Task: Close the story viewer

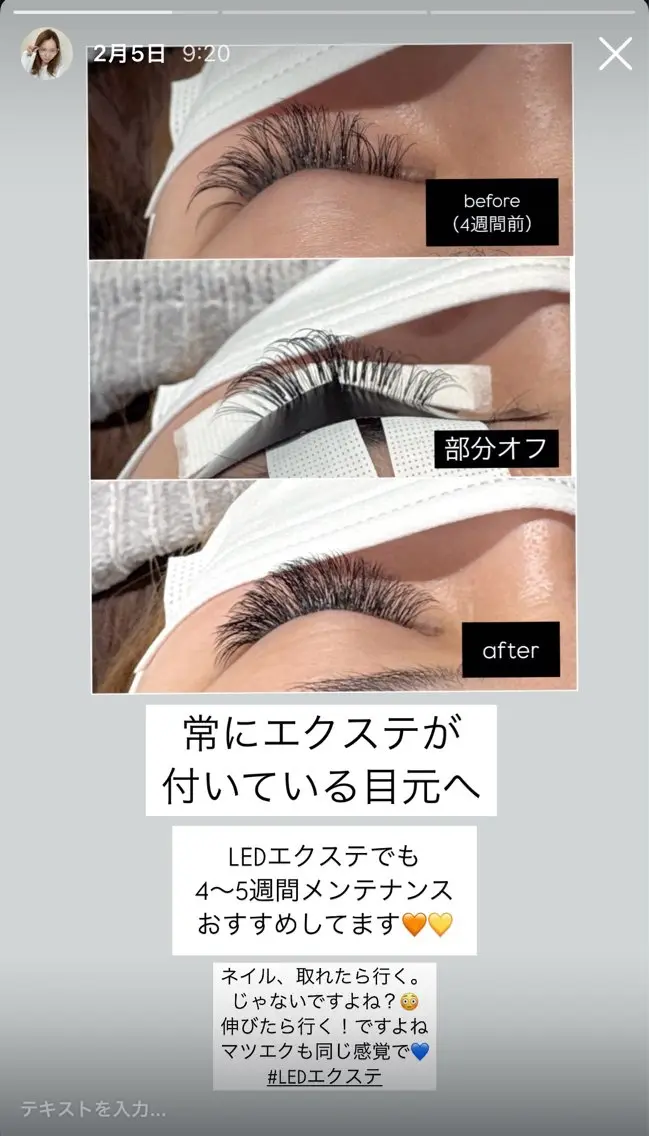Action: [615, 54]
